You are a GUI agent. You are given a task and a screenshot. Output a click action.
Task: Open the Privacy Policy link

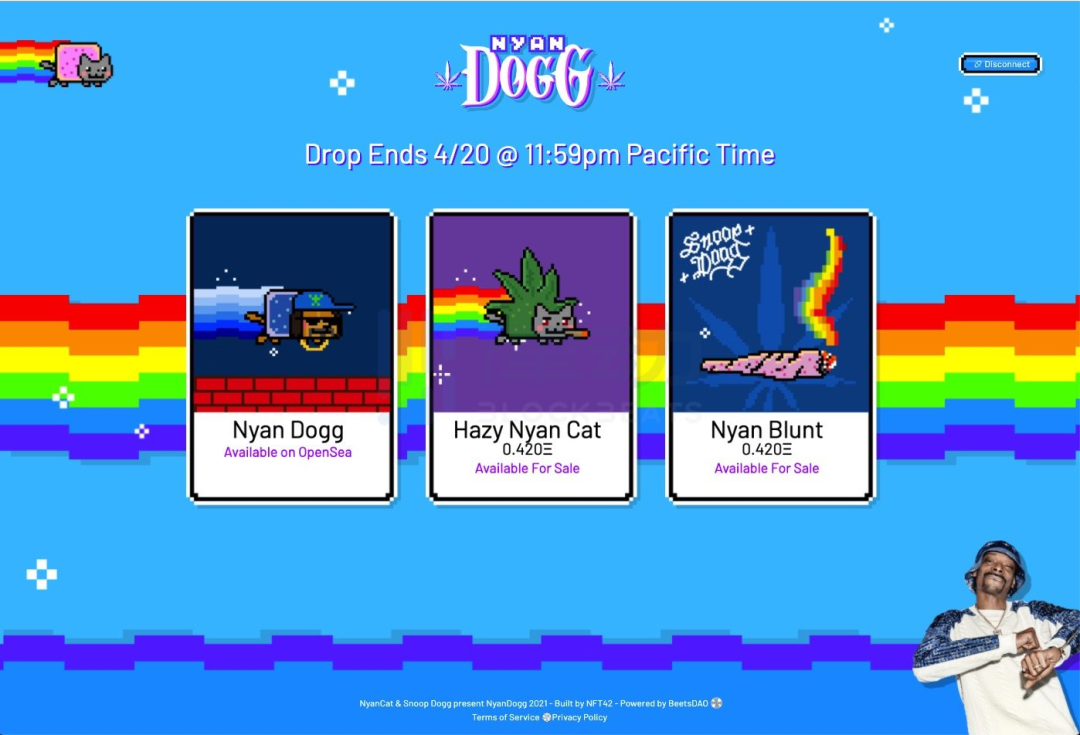[580, 717]
